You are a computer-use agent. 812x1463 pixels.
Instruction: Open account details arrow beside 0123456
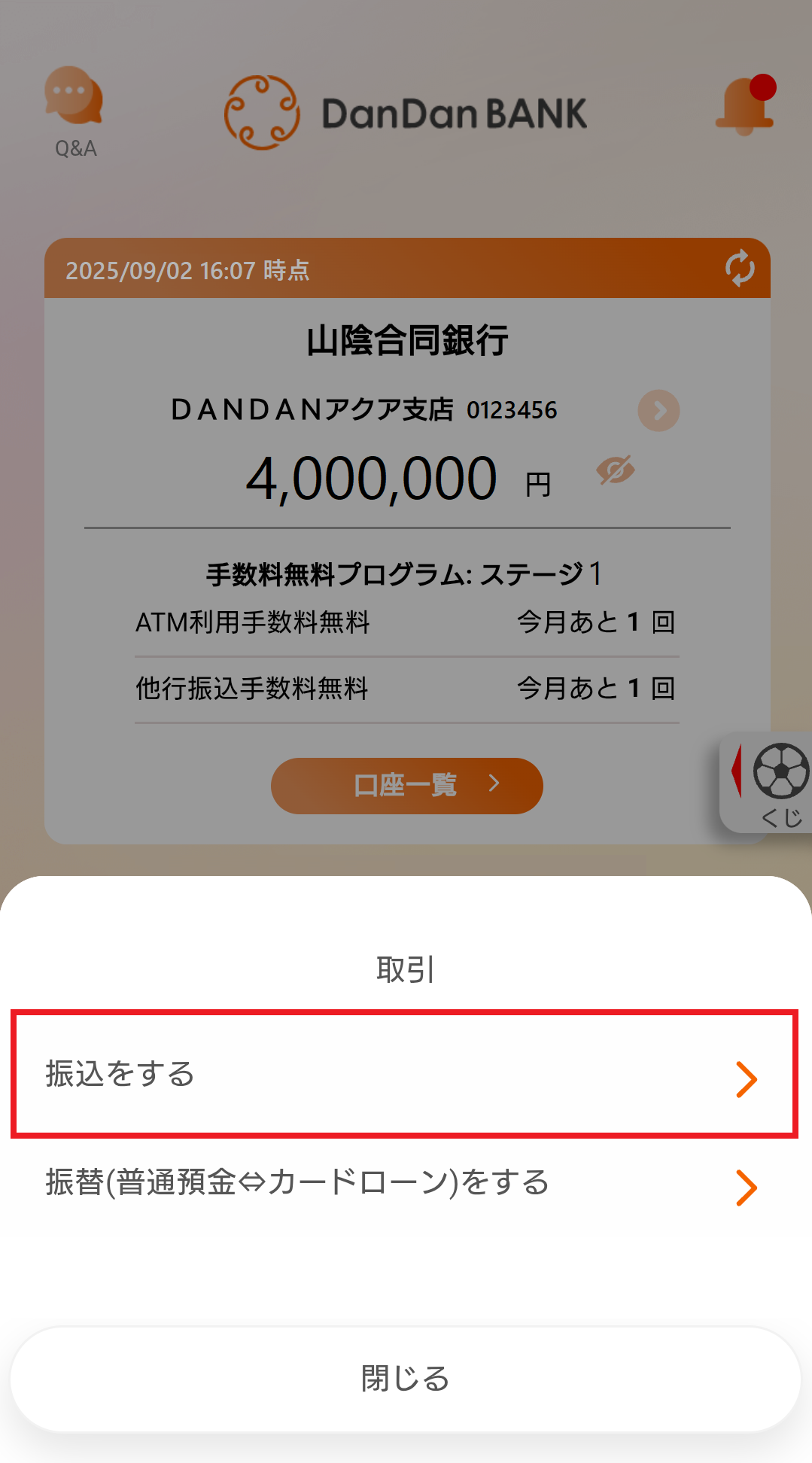658,411
